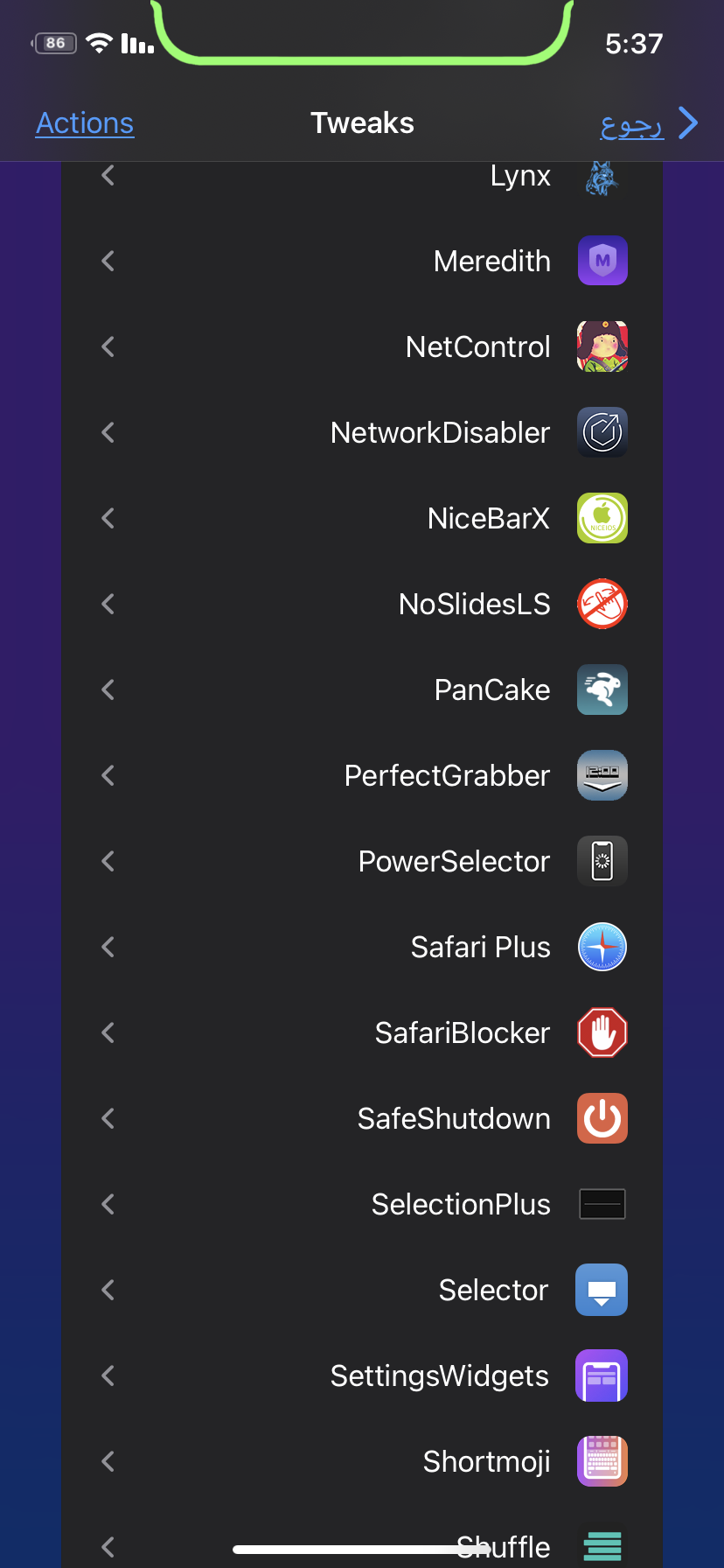Open NoSlidesLS settings

click(x=362, y=604)
